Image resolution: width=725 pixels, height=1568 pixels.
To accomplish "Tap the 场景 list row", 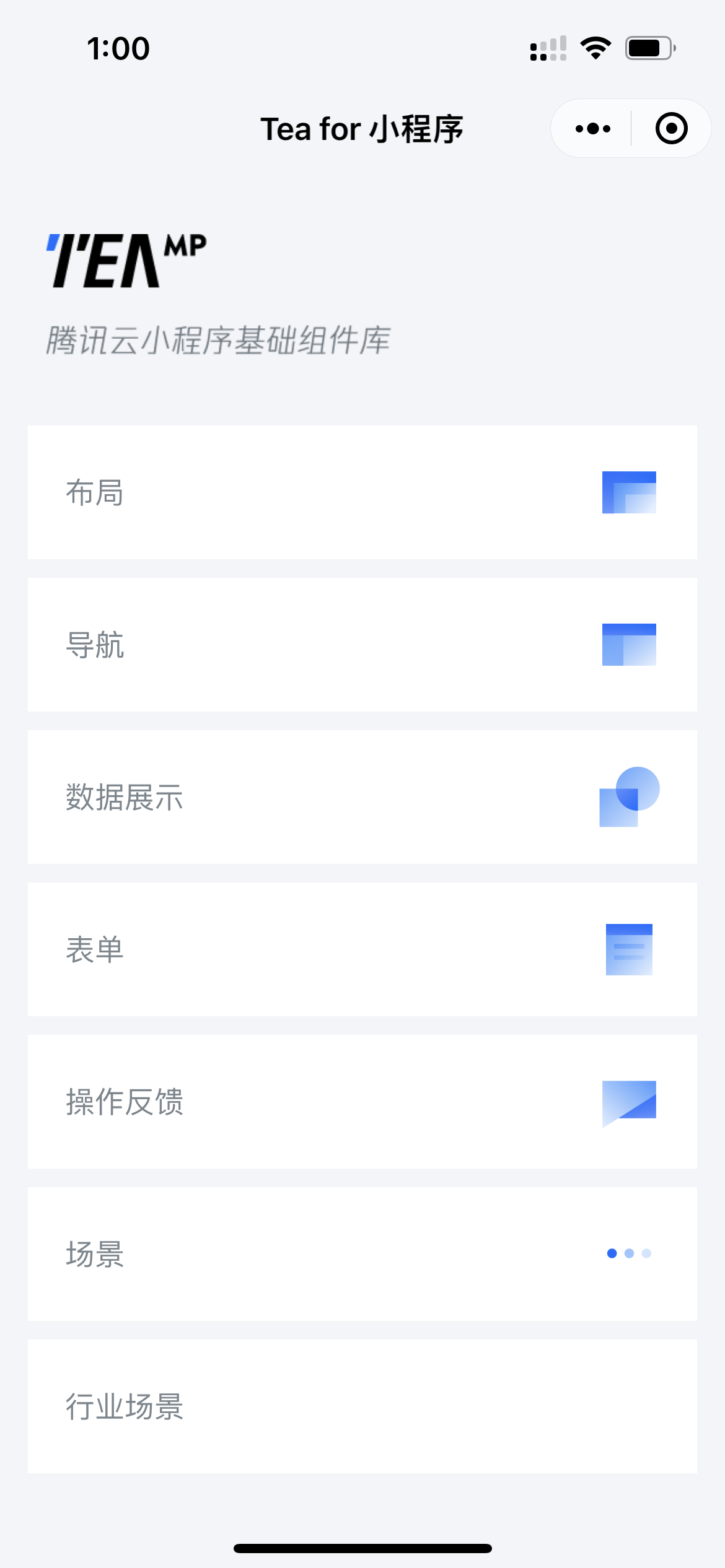I will click(x=362, y=1254).
